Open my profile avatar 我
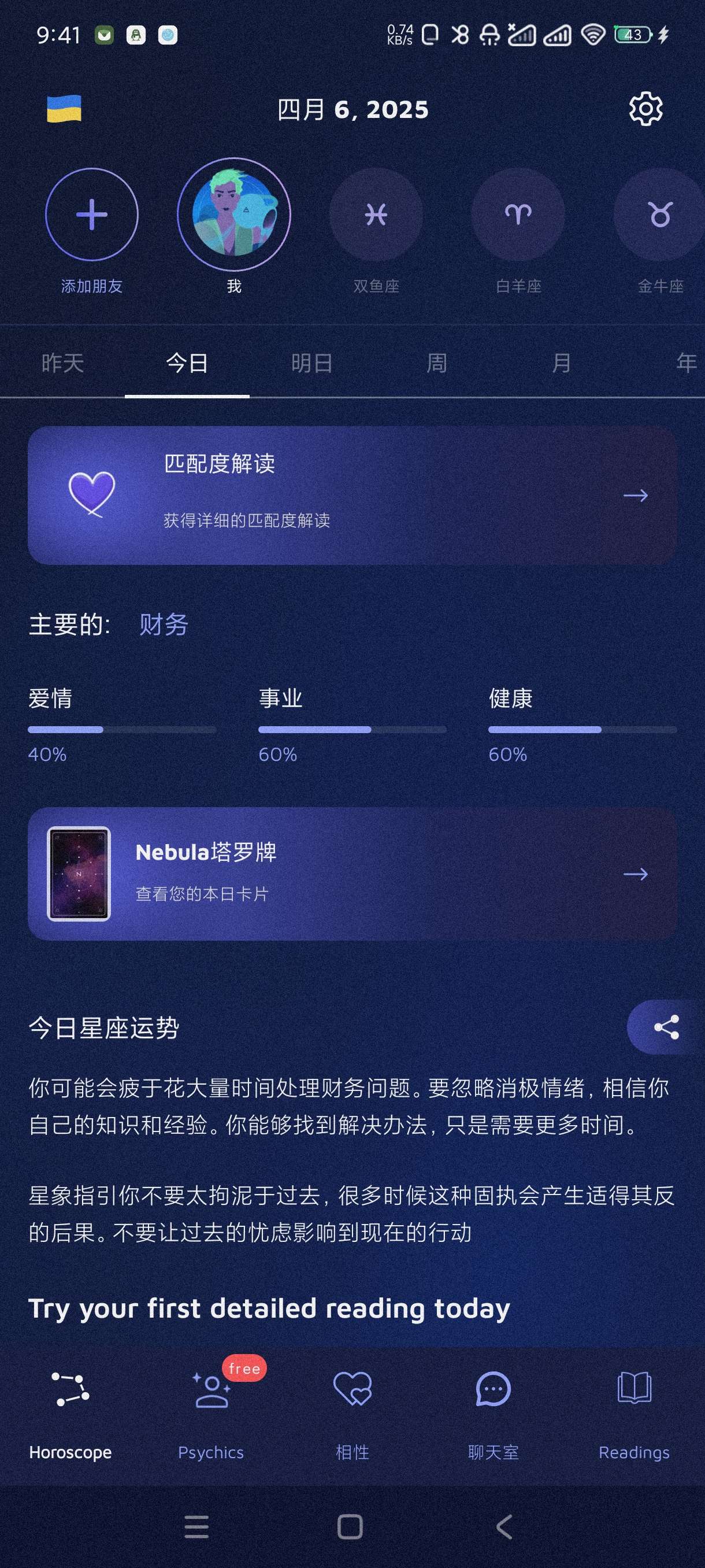 click(234, 215)
